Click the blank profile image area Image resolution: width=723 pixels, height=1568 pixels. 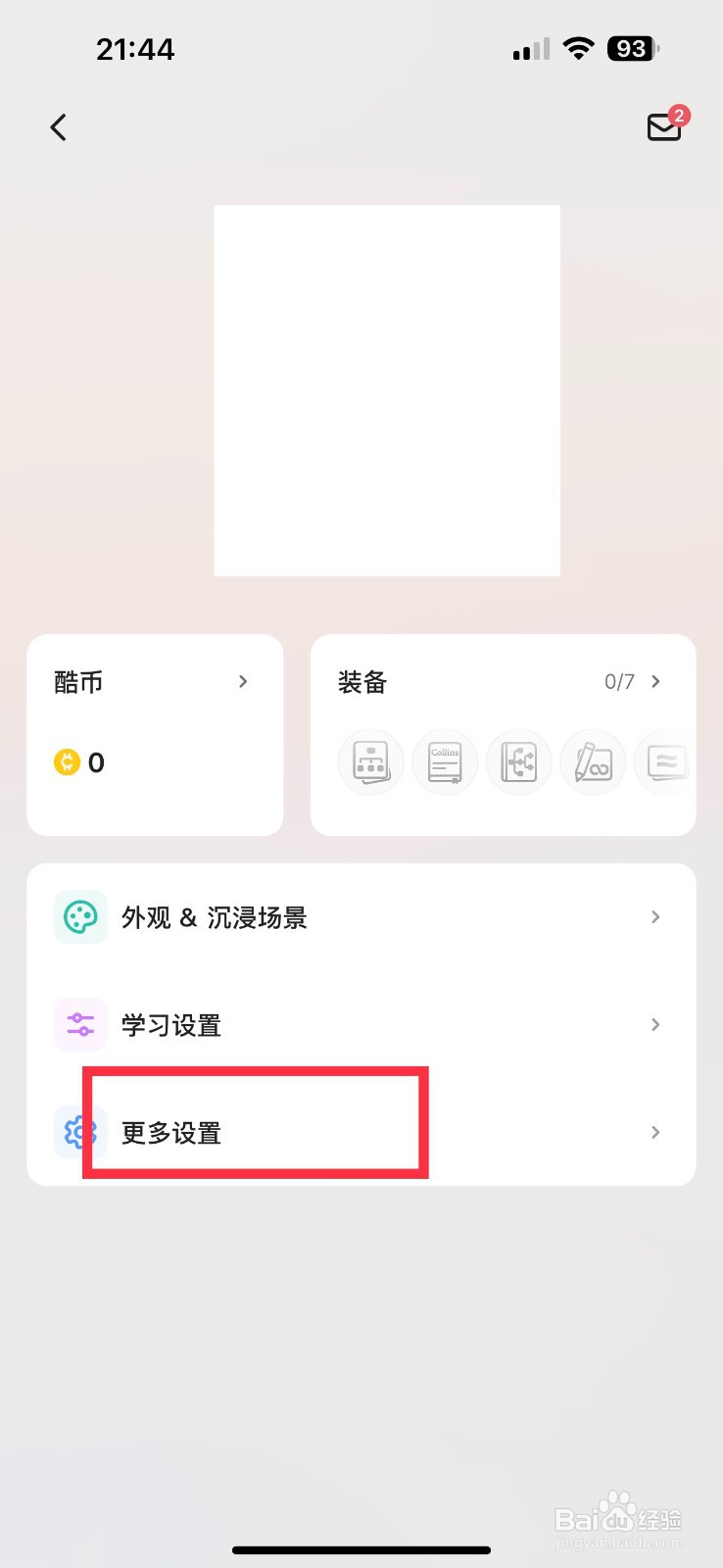coord(386,388)
